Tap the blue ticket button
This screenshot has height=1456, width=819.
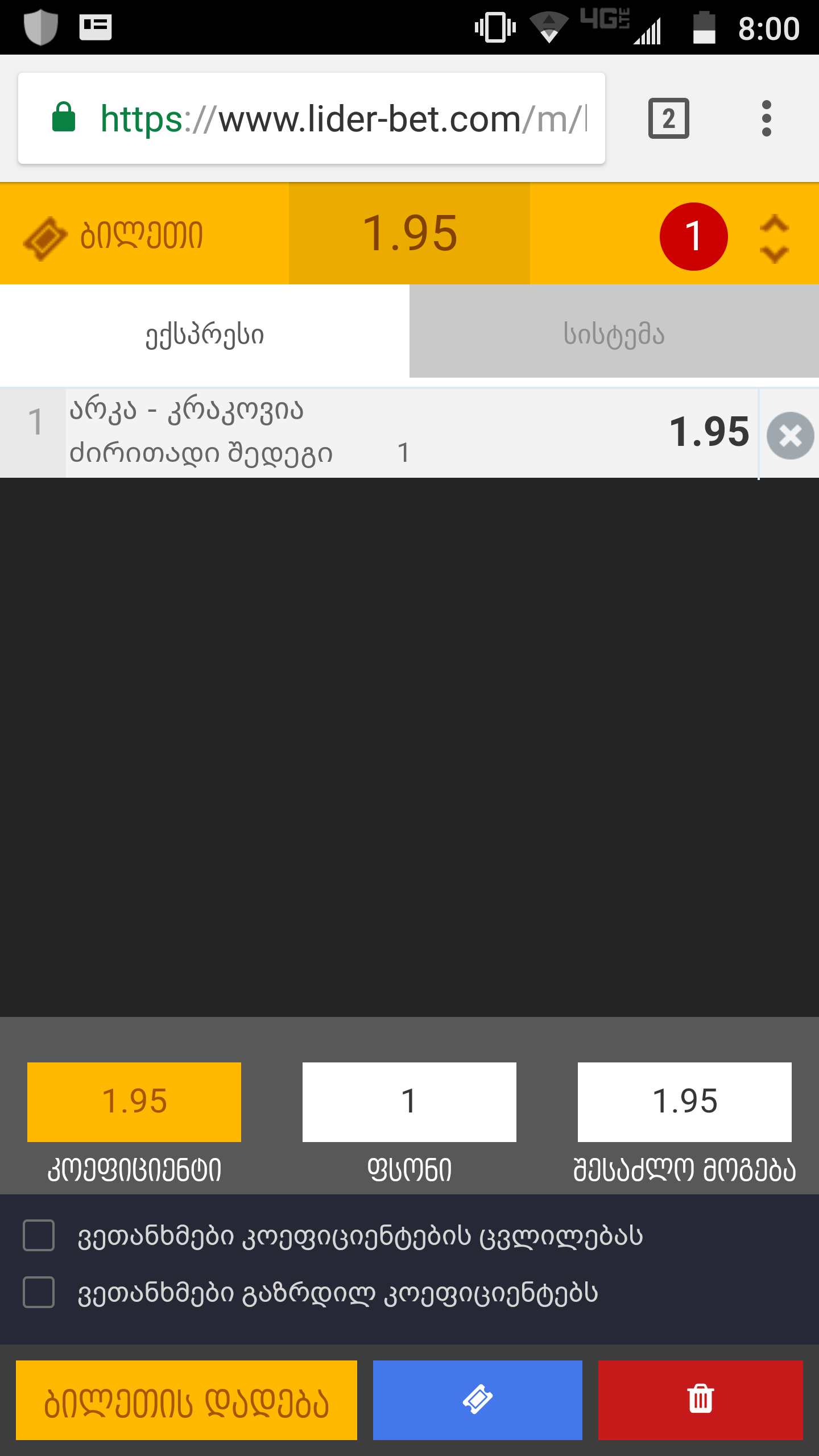click(x=477, y=1400)
